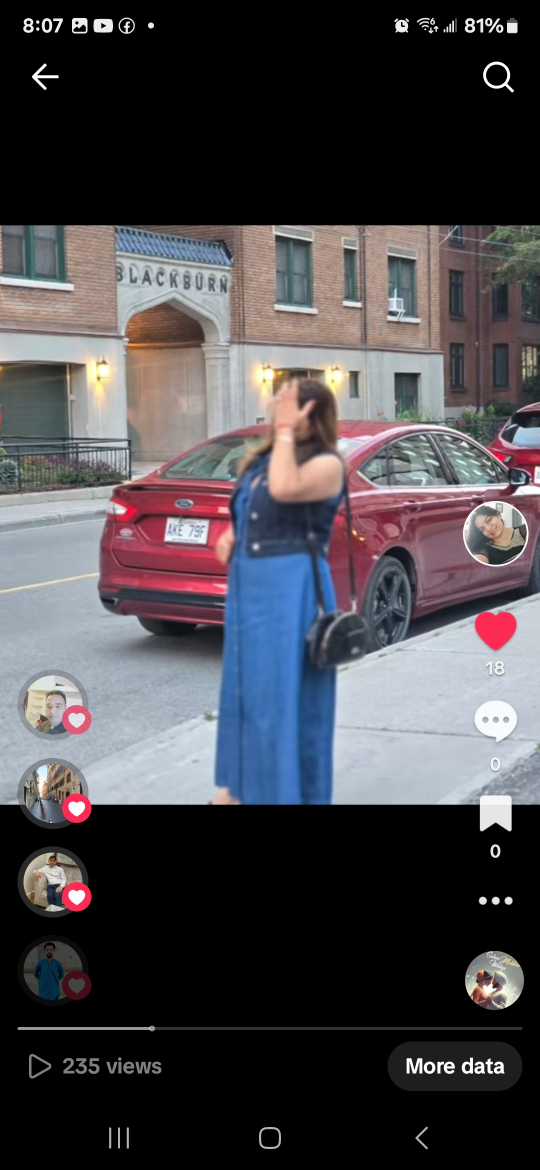This screenshot has width=540, height=1170.
Task: Open the comments bubble icon
Action: [495, 722]
